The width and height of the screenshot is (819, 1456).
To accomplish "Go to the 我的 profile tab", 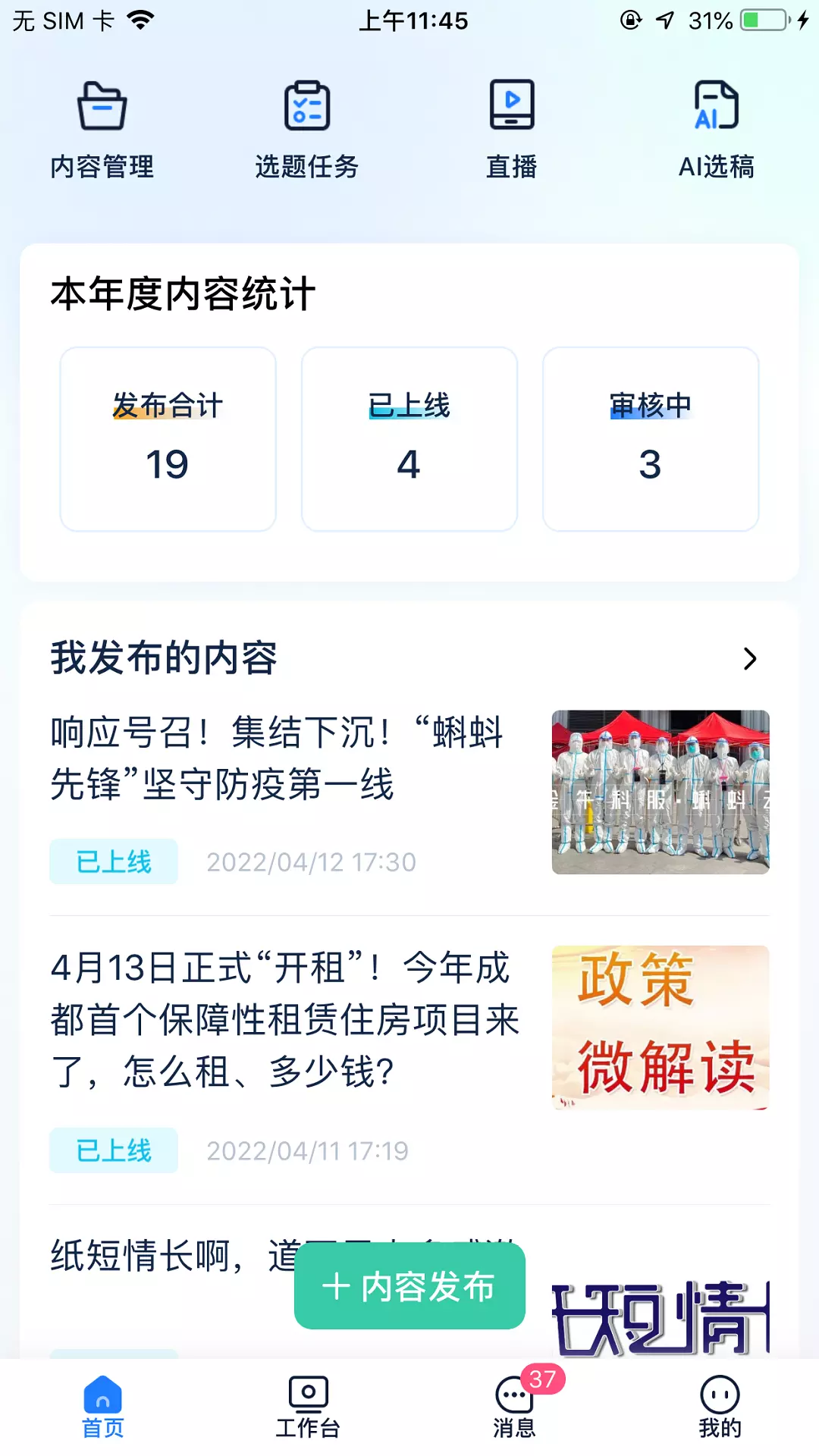I will pos(720,1407).
